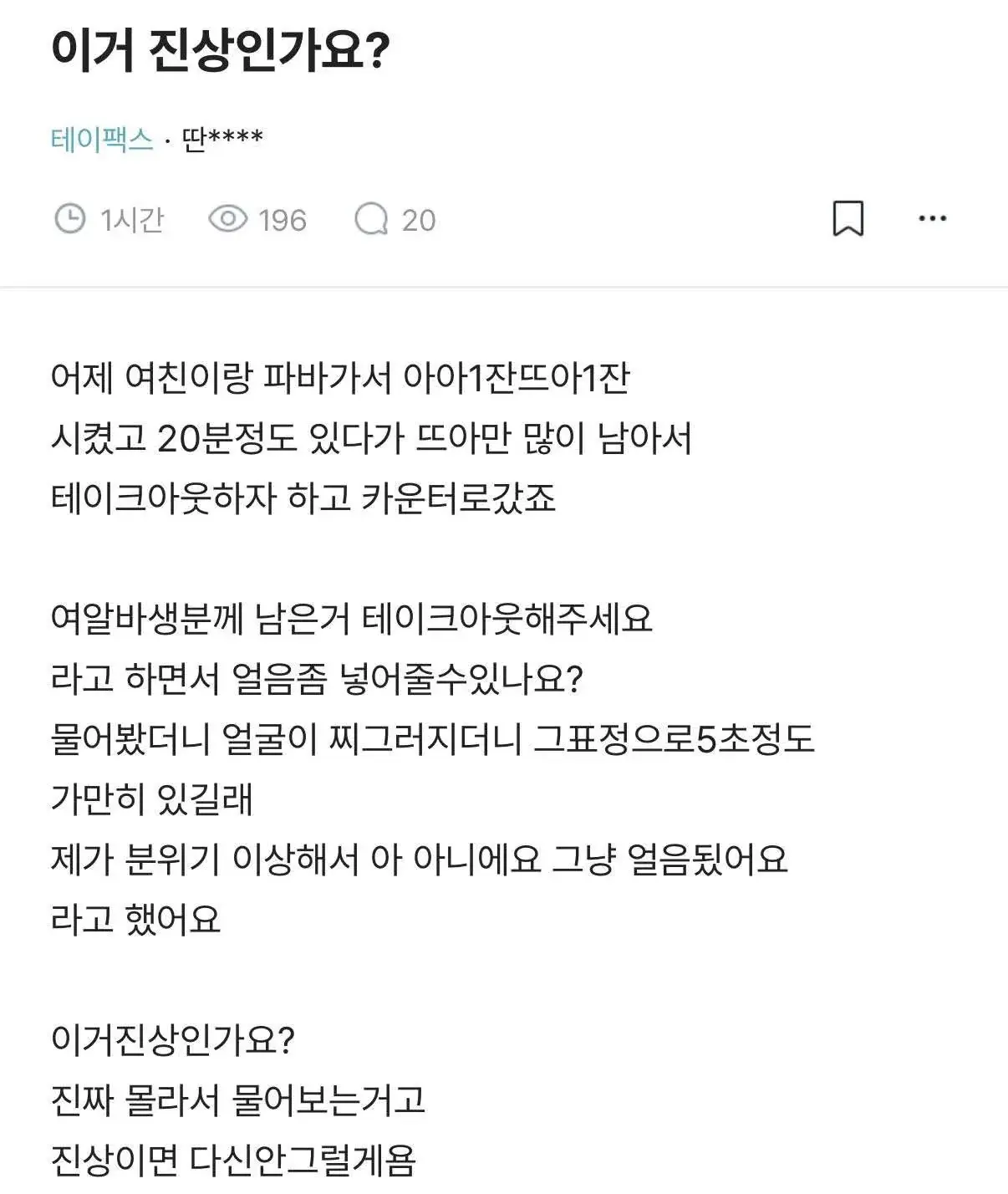1008x1194 pixels.
Task: Click the clock icon next to 1시간
Action: click(x=70, y=220)
